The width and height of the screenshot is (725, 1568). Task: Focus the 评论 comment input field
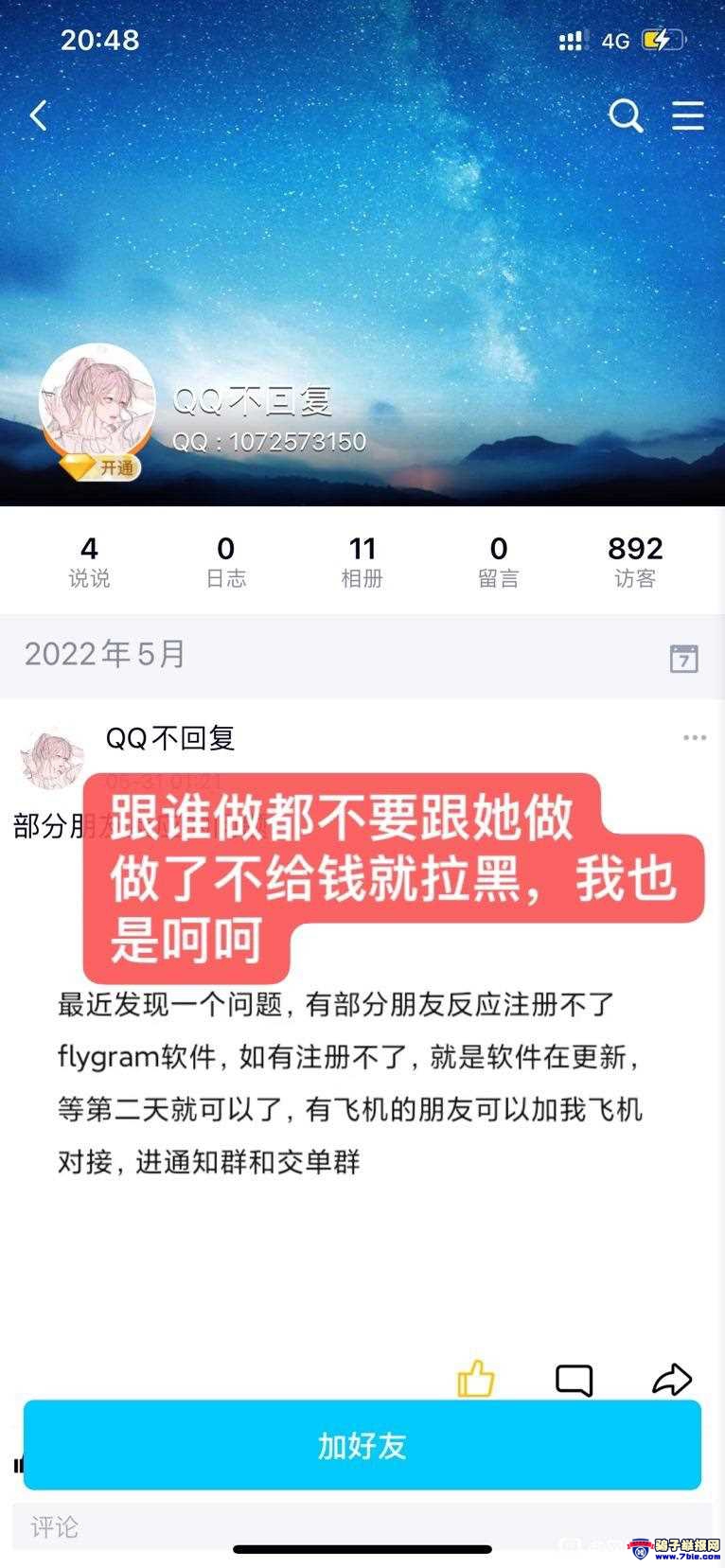click(284, 1526)
